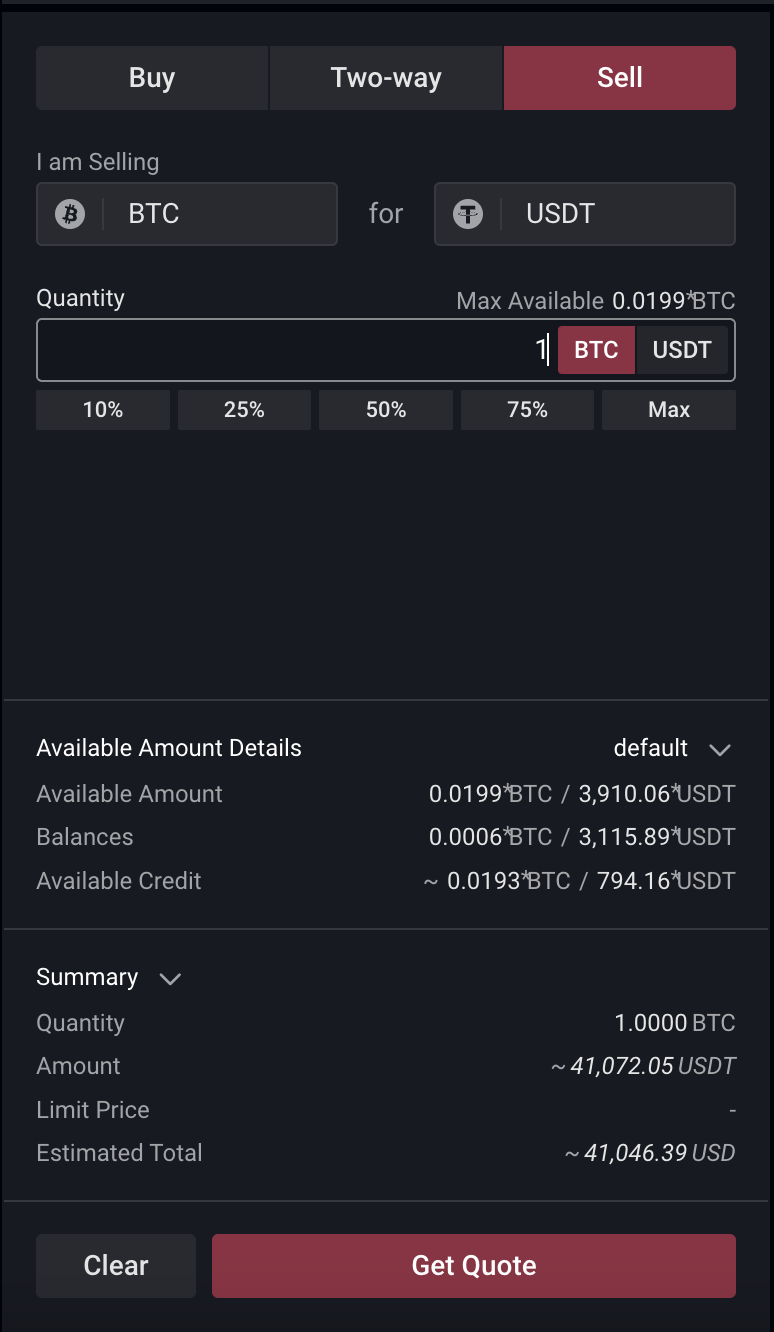
Task: Open the default account dropdown
Action: click(x=672, y=748)
